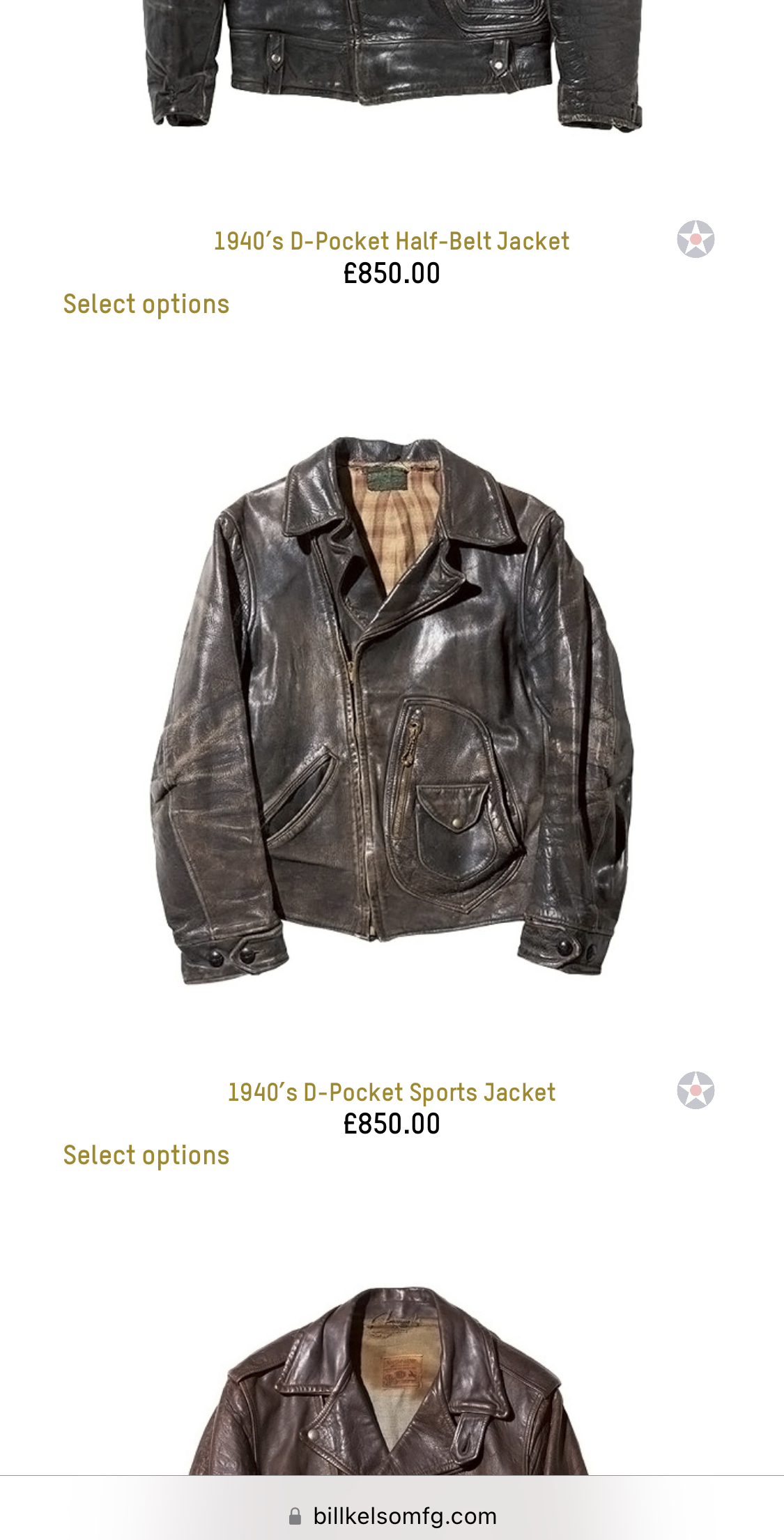This screenshot has height=1540, width=784.
Task: Select options for the Sports Jacket
Action: tap(146, 1156)
